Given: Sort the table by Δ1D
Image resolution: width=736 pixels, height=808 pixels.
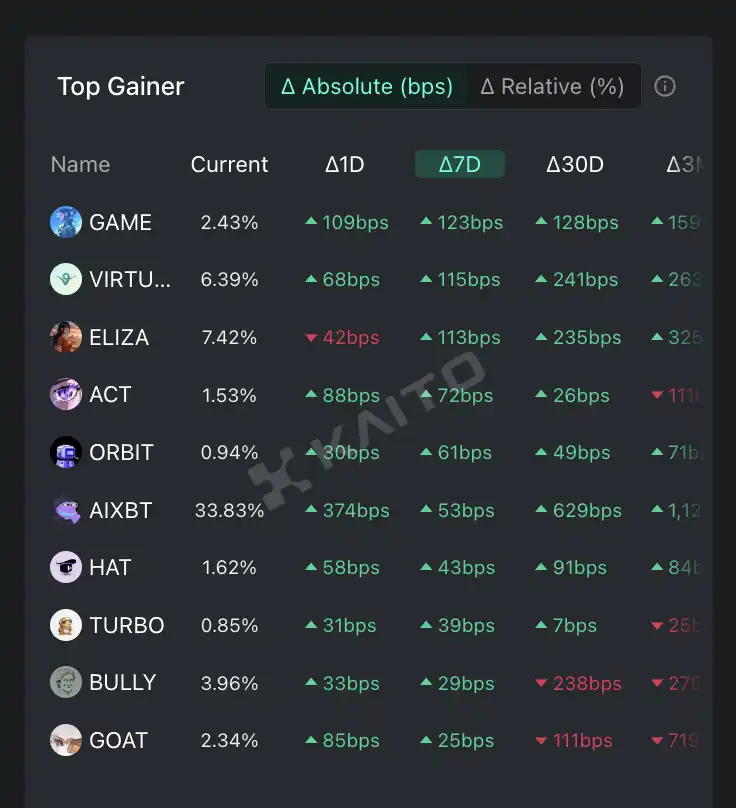Looking at the screenshot, I should (345, 165).
